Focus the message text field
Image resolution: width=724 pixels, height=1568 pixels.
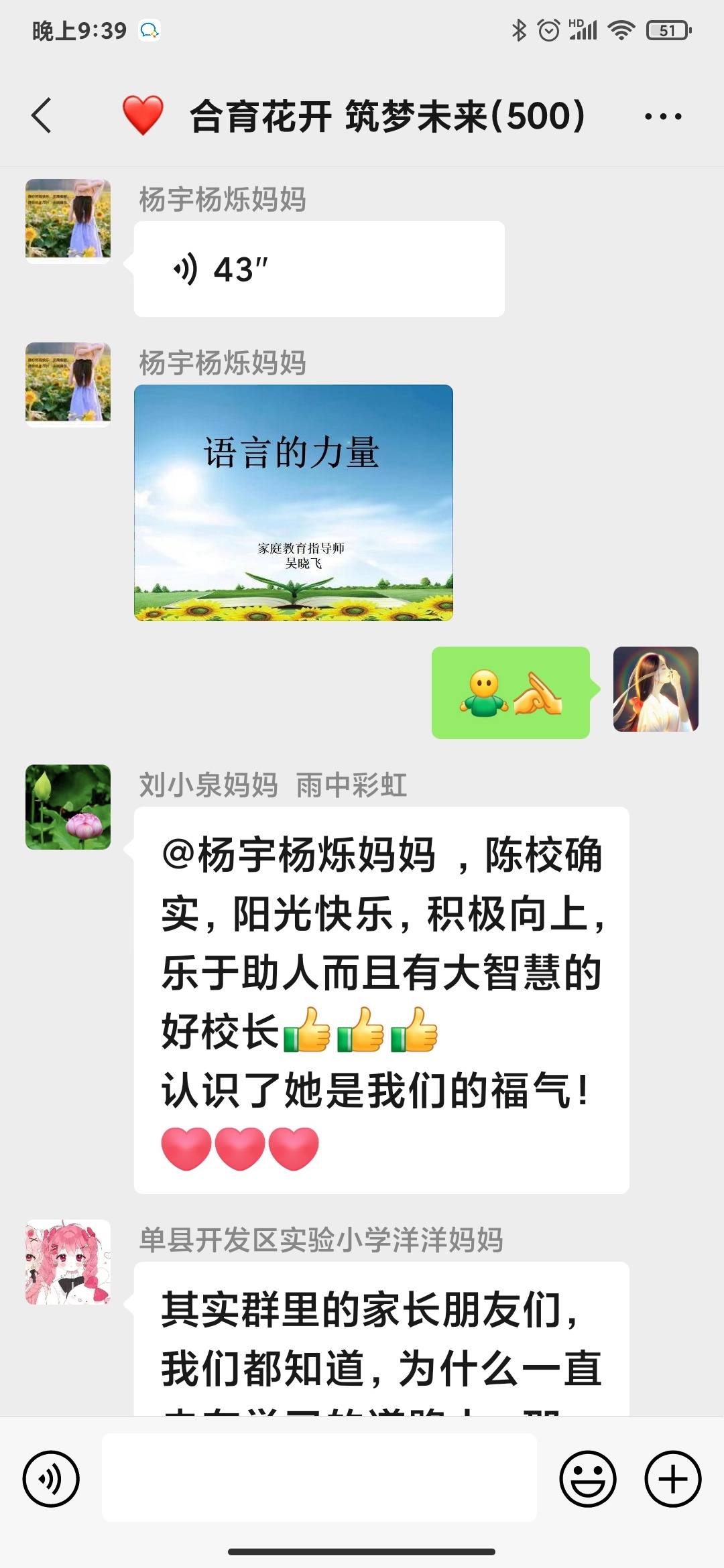(319, 1478)
